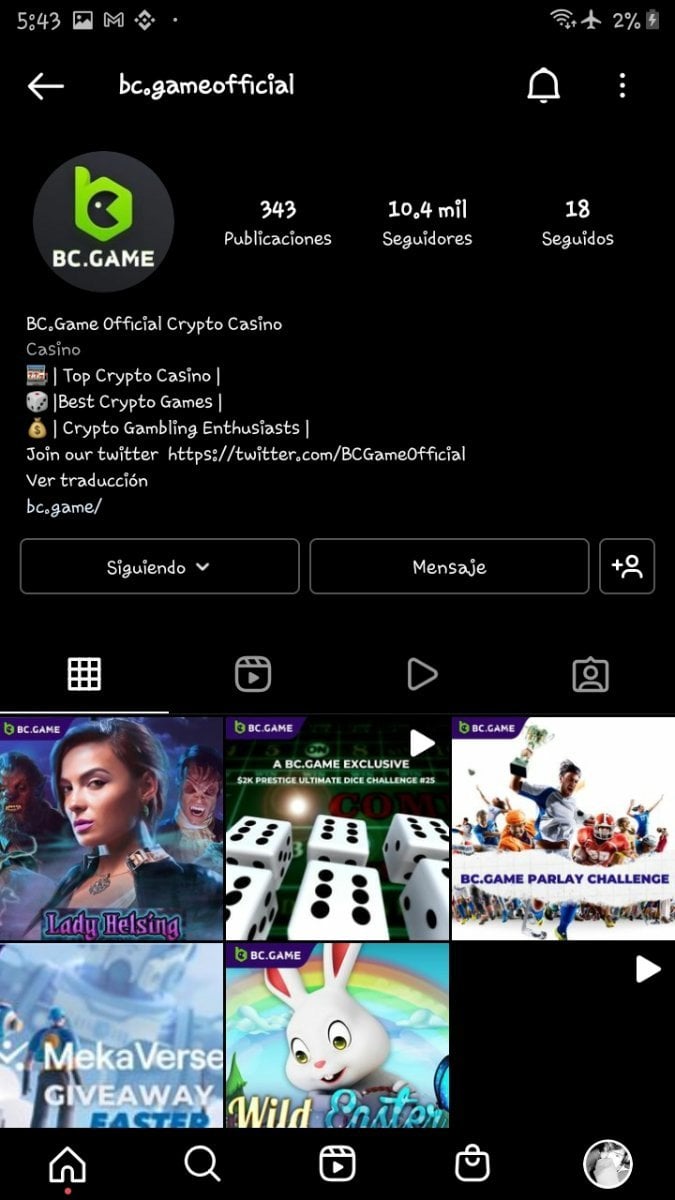Switch to the videos play tab
The width and height of the screenshot is (675, 1200).
[422, 675]
